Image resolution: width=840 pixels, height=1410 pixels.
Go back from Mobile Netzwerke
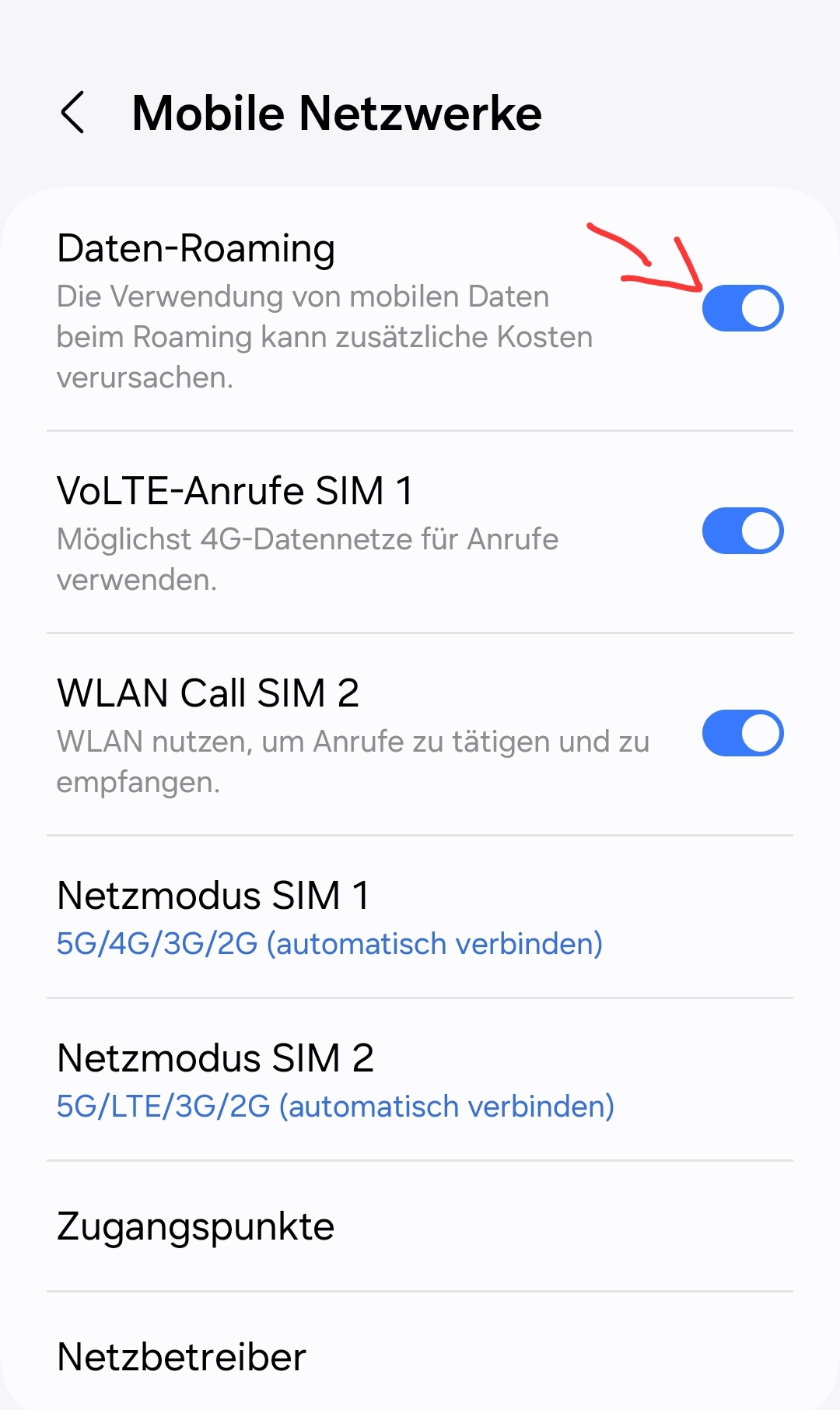click(72, 113)
